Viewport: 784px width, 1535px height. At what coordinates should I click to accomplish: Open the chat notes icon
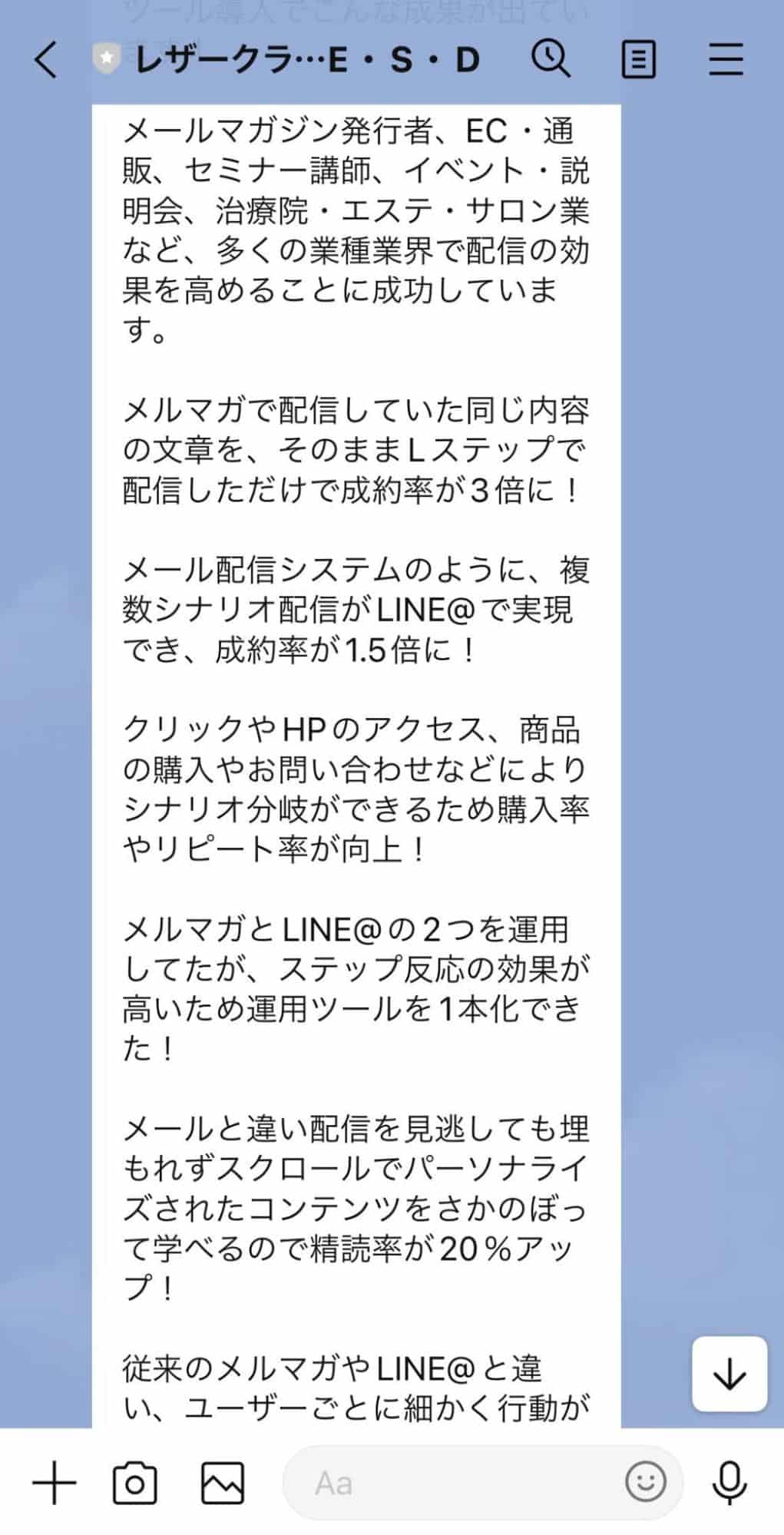coord(638,60)
